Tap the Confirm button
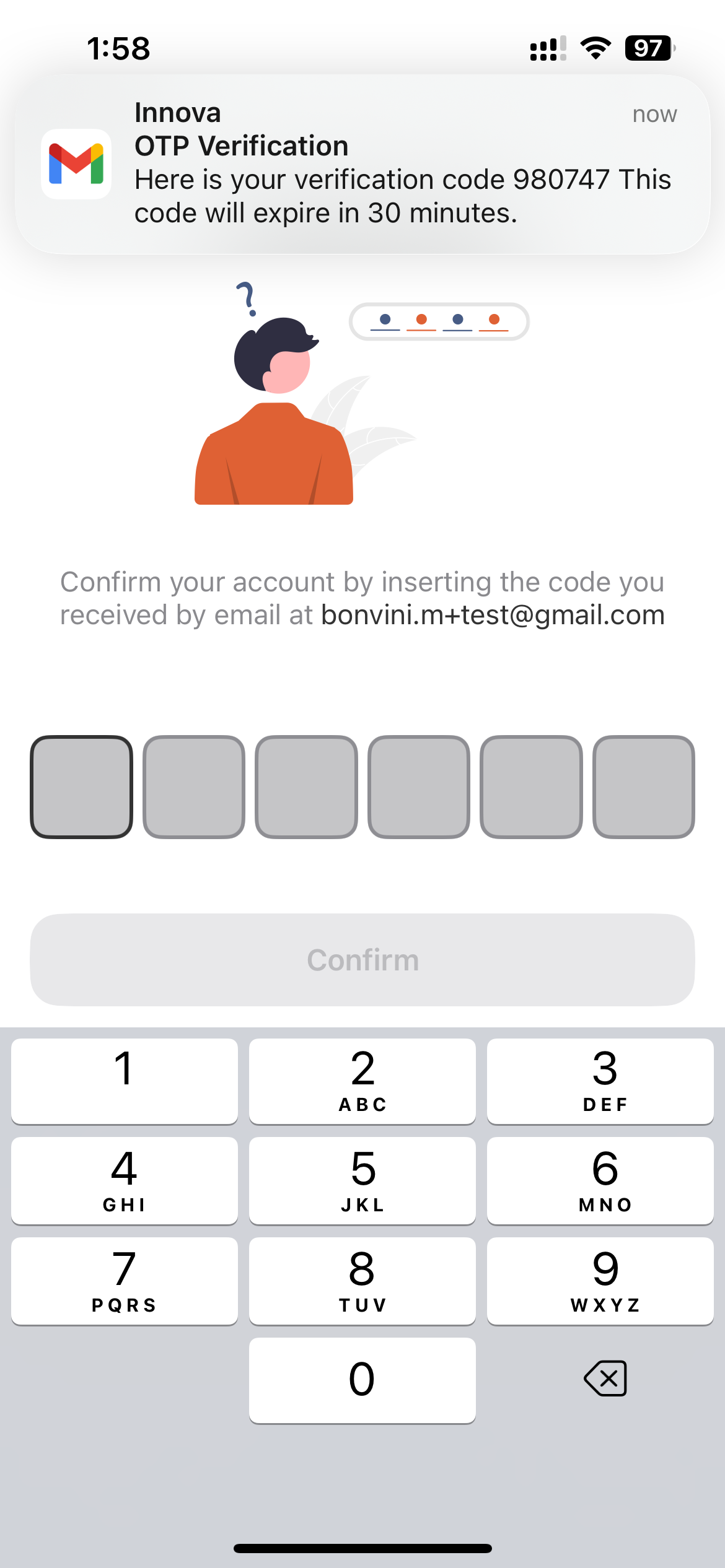Image resolution: width=725 pixels, height=1568 pixels. click(362, 960)
